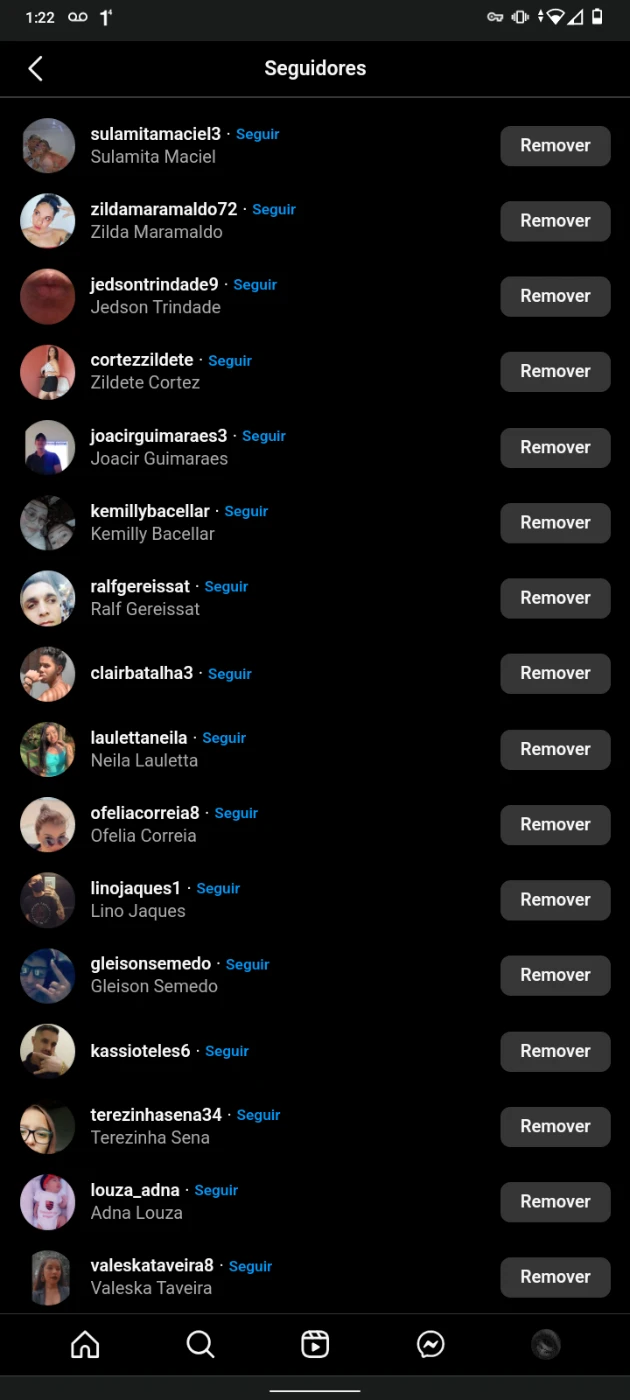
Task: Open the Home tab
Action: point(85,1344)
